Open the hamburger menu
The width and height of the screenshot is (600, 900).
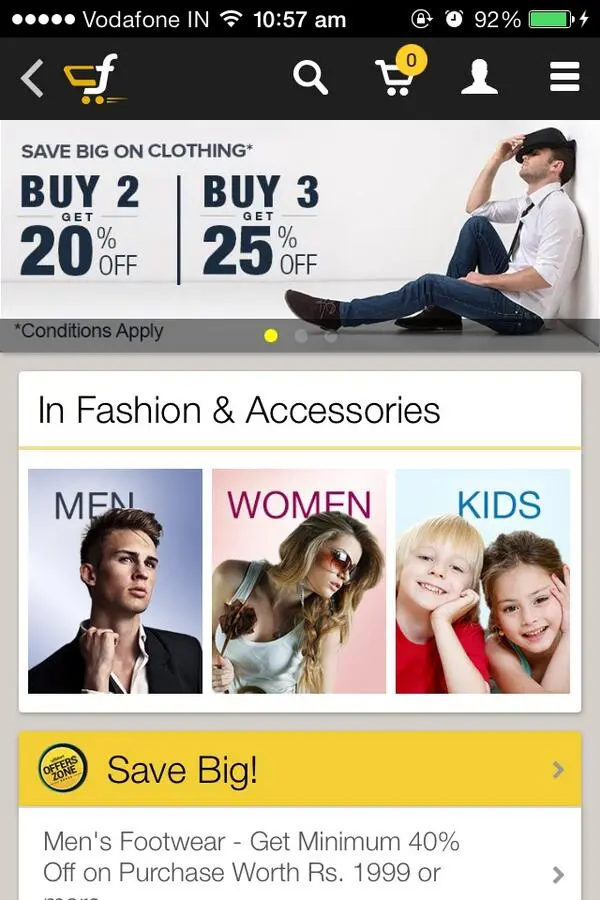[x=565, y=78]
